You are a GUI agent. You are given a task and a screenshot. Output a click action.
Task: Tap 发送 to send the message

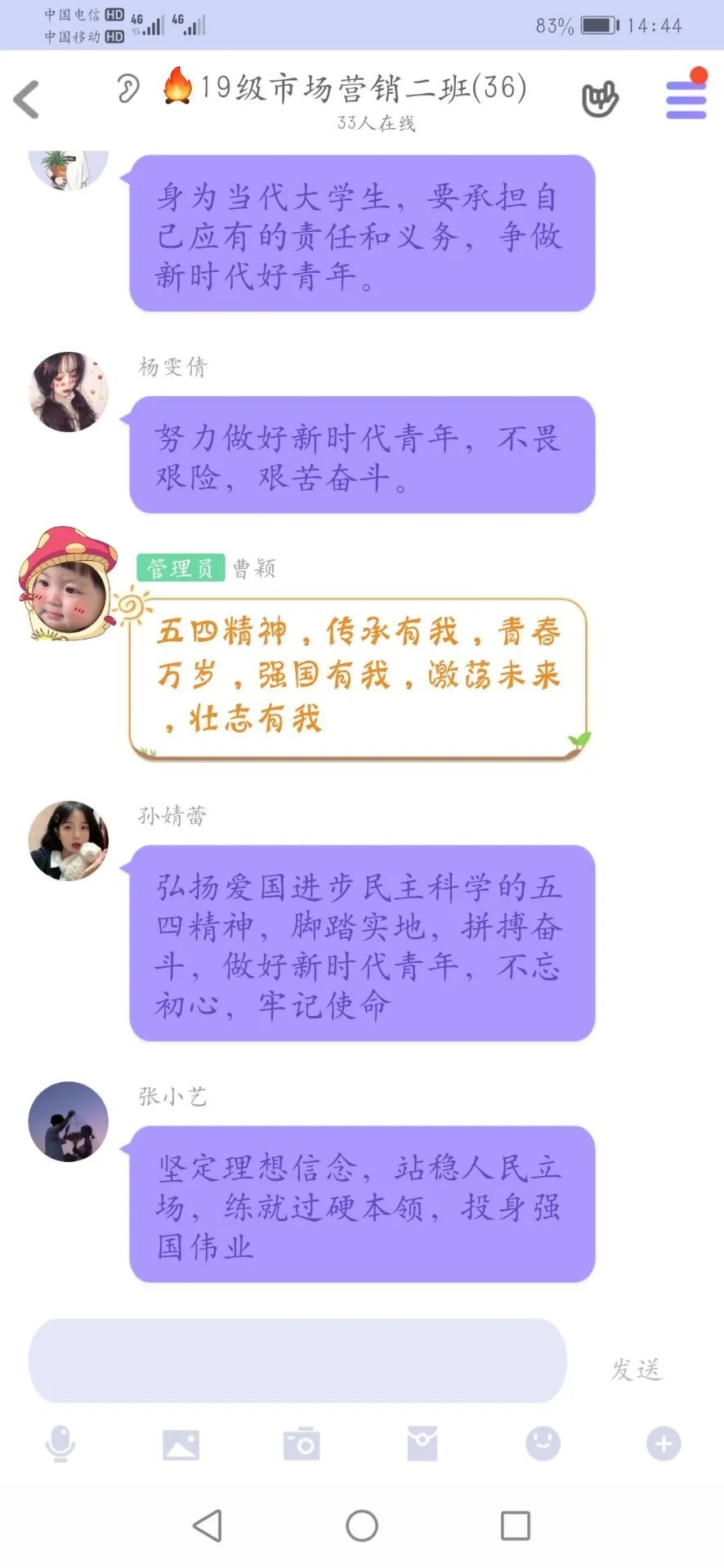click(637, 1370)
